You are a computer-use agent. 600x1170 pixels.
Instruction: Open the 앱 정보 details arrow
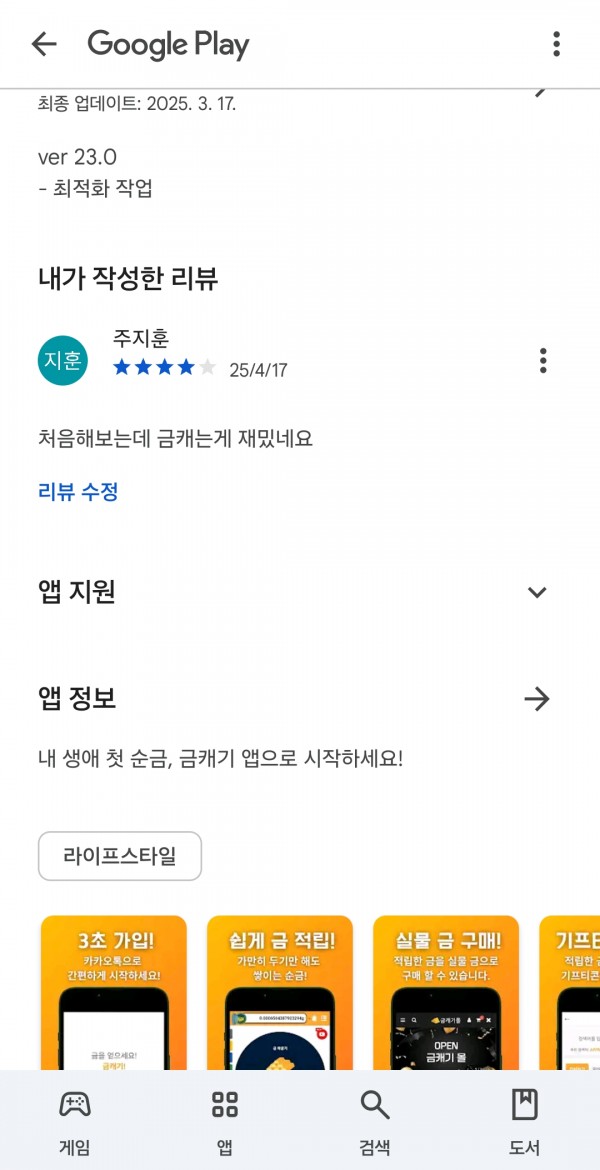click(537, 699)
